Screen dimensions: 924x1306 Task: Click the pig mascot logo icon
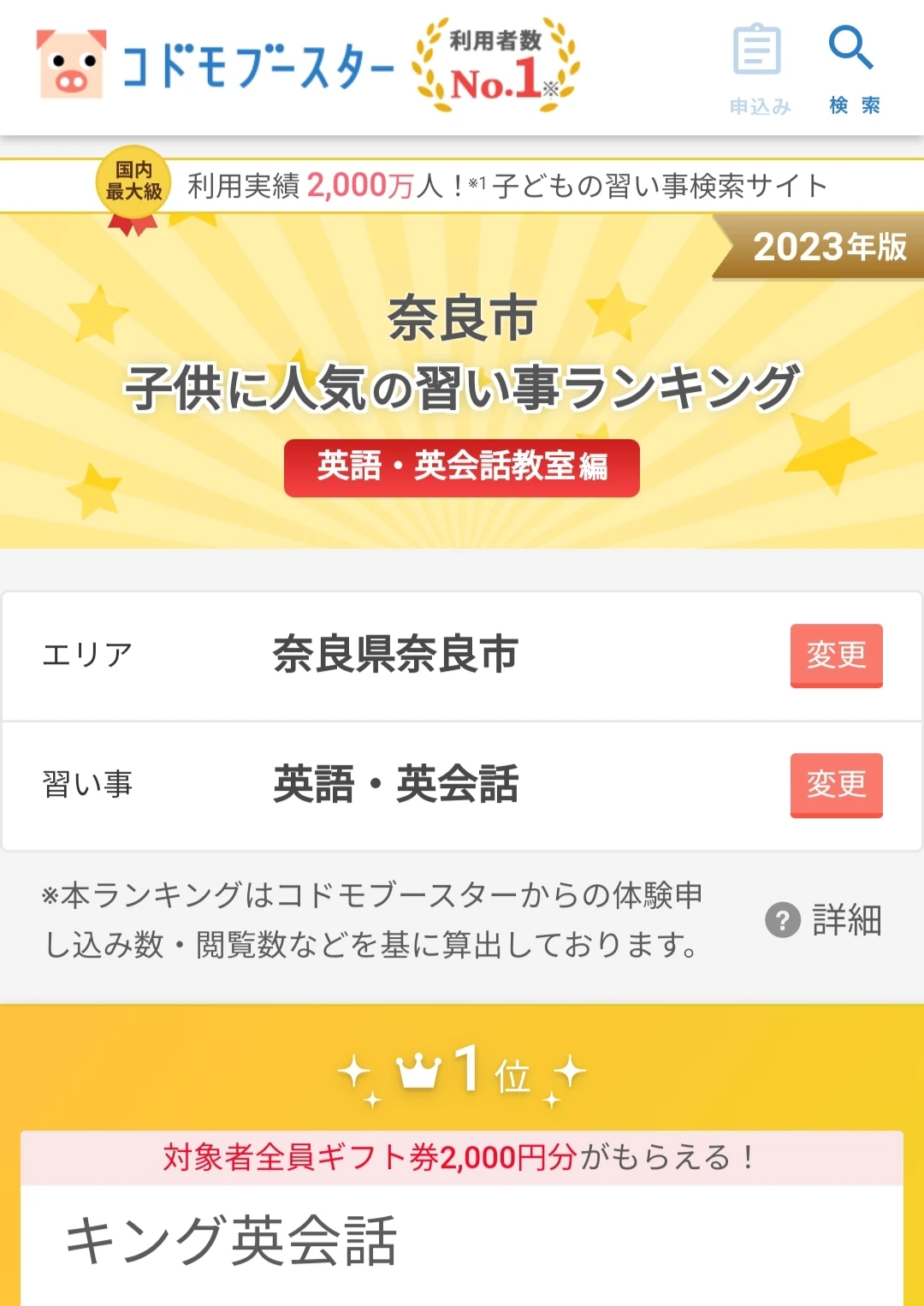70,64
